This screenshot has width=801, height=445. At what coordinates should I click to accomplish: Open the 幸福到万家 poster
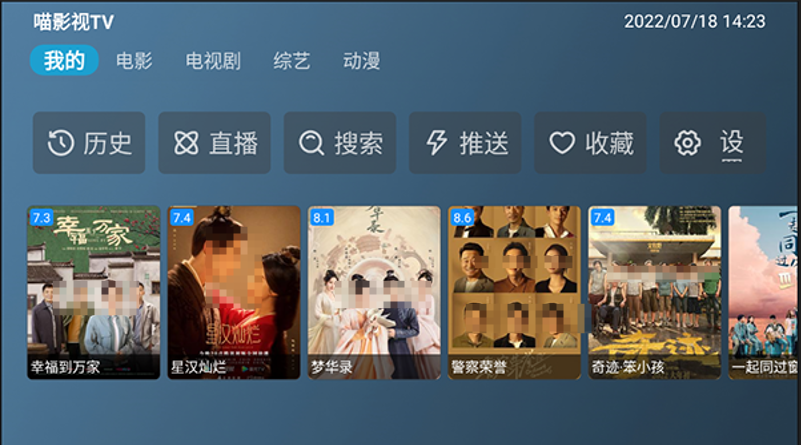point(93,292)
